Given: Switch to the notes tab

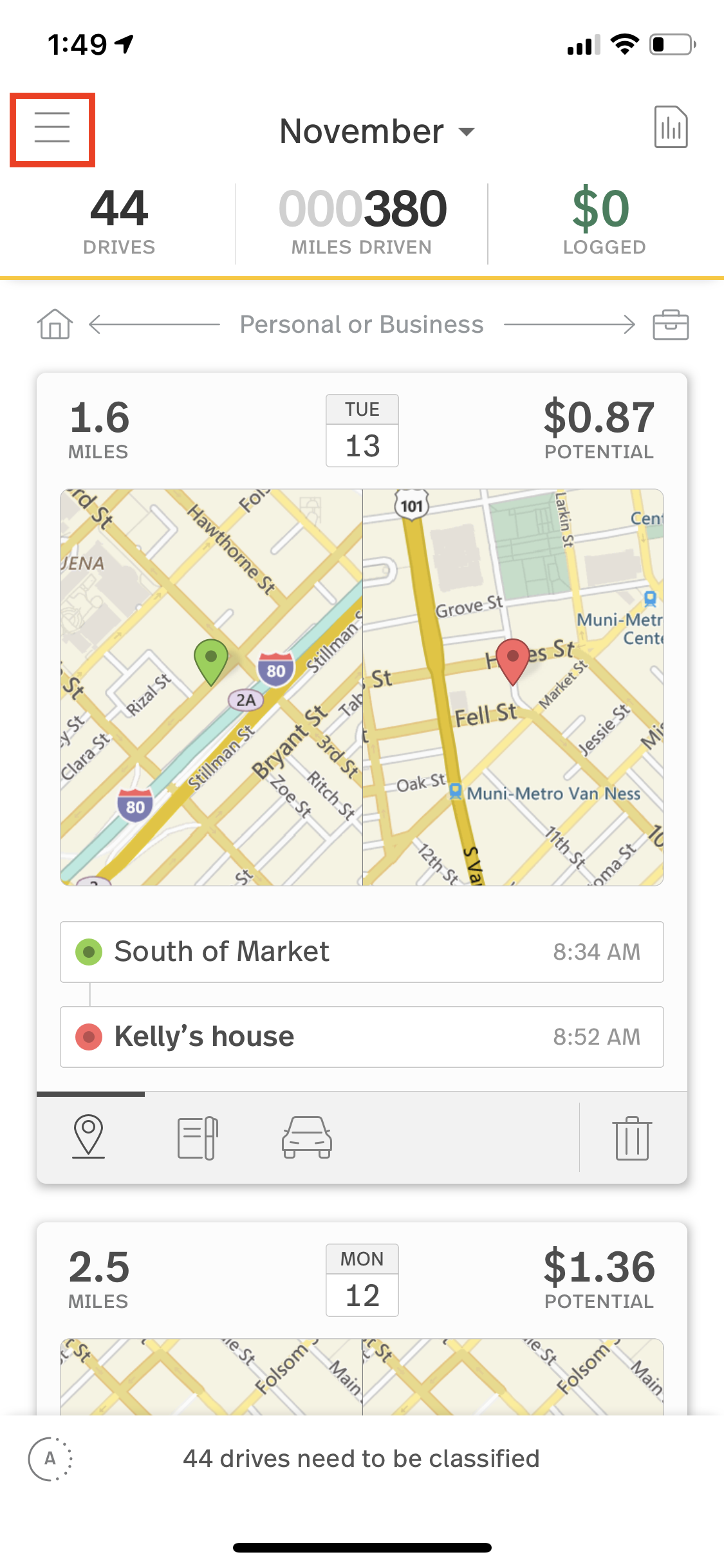Looking at the screenshot, I should coord(198,1138).
